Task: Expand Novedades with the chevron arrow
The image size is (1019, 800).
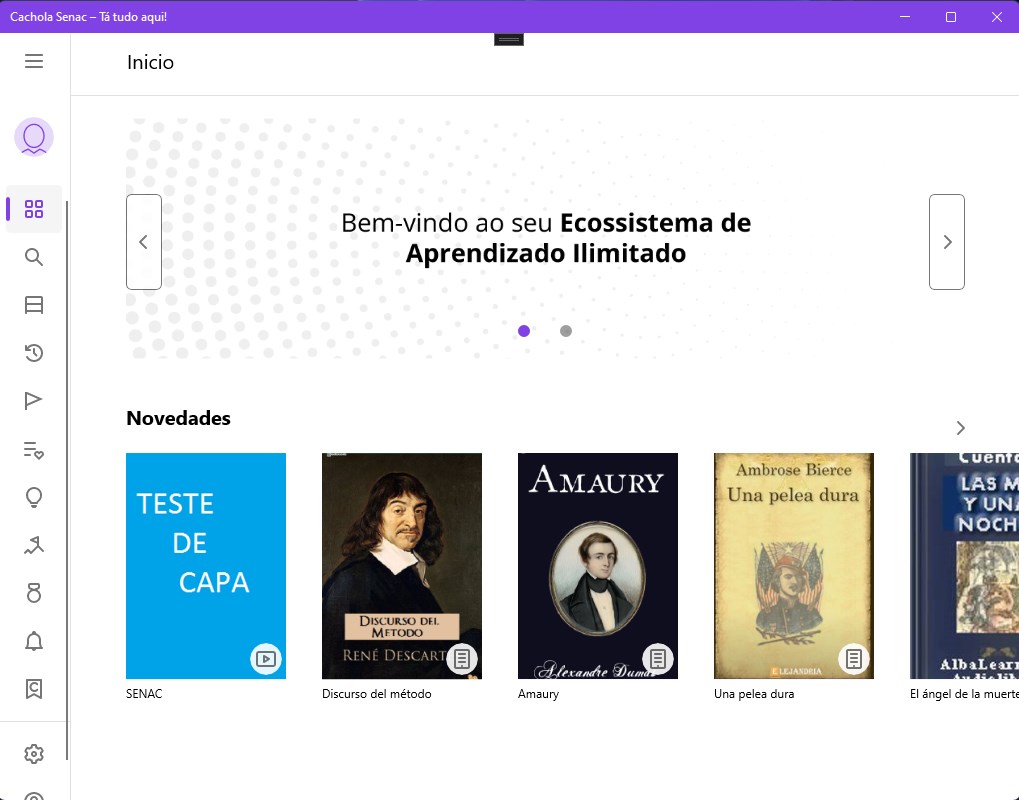Action: point(960,428)
